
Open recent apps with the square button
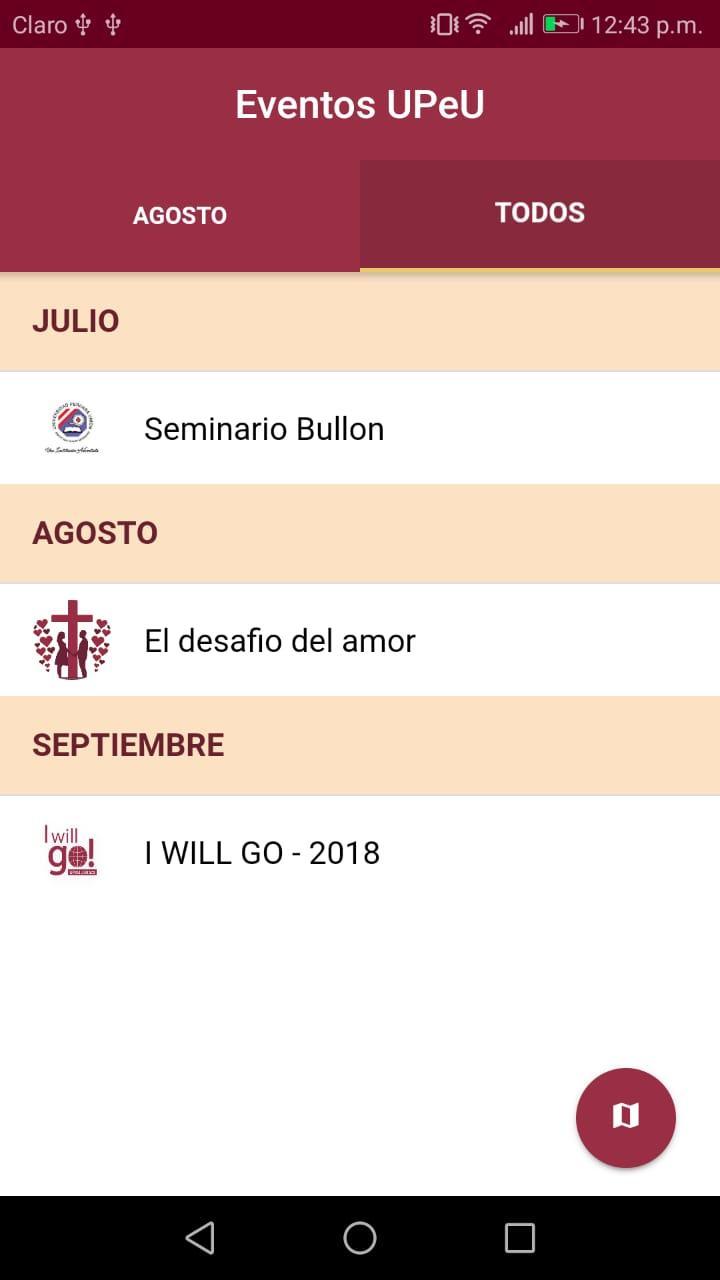519,1237
